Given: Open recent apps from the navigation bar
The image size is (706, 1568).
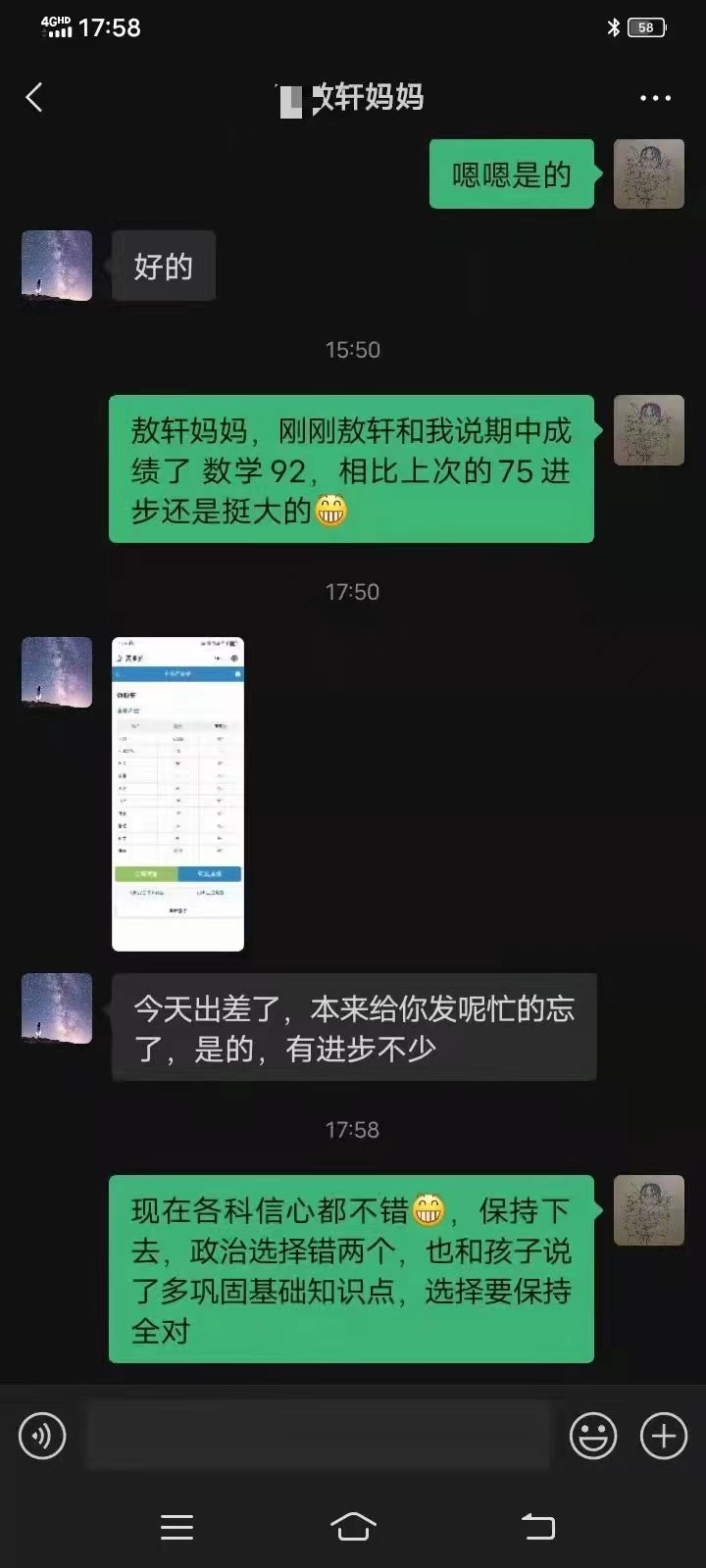Looking at the screenshot, I should pos(176,1527).
